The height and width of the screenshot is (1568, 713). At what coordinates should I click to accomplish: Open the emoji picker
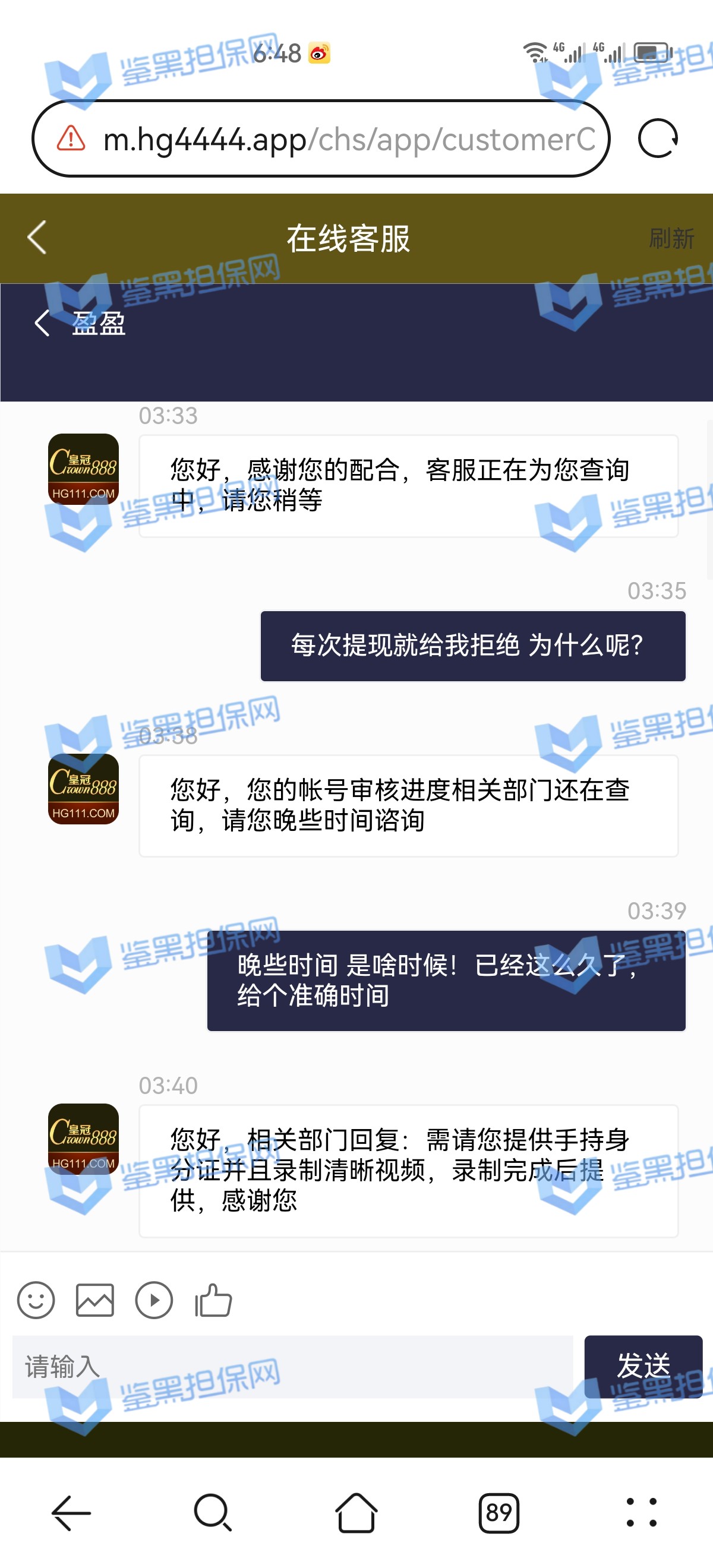[36, 1300]
